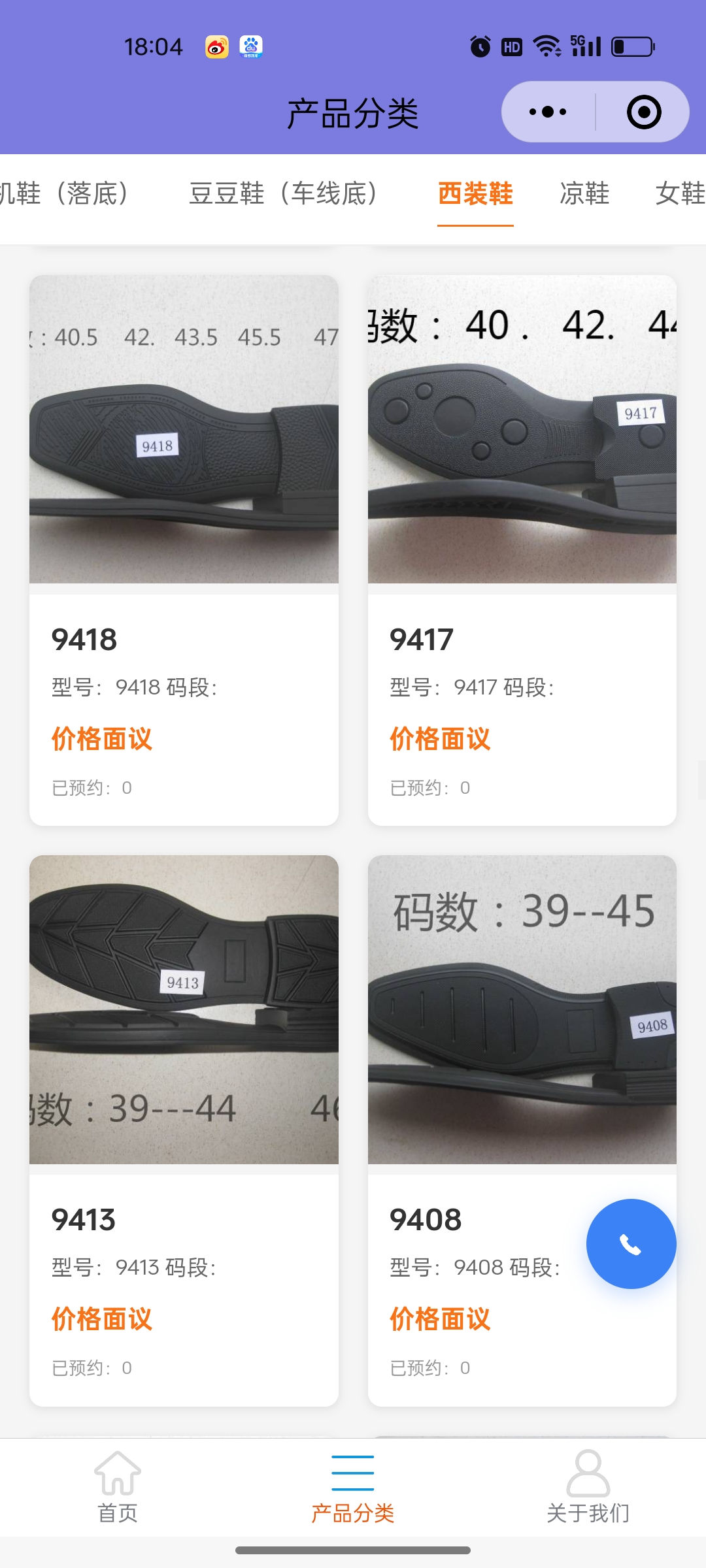Open the 女鞋 category tab
706x1568 pixels.
point(680,193)
